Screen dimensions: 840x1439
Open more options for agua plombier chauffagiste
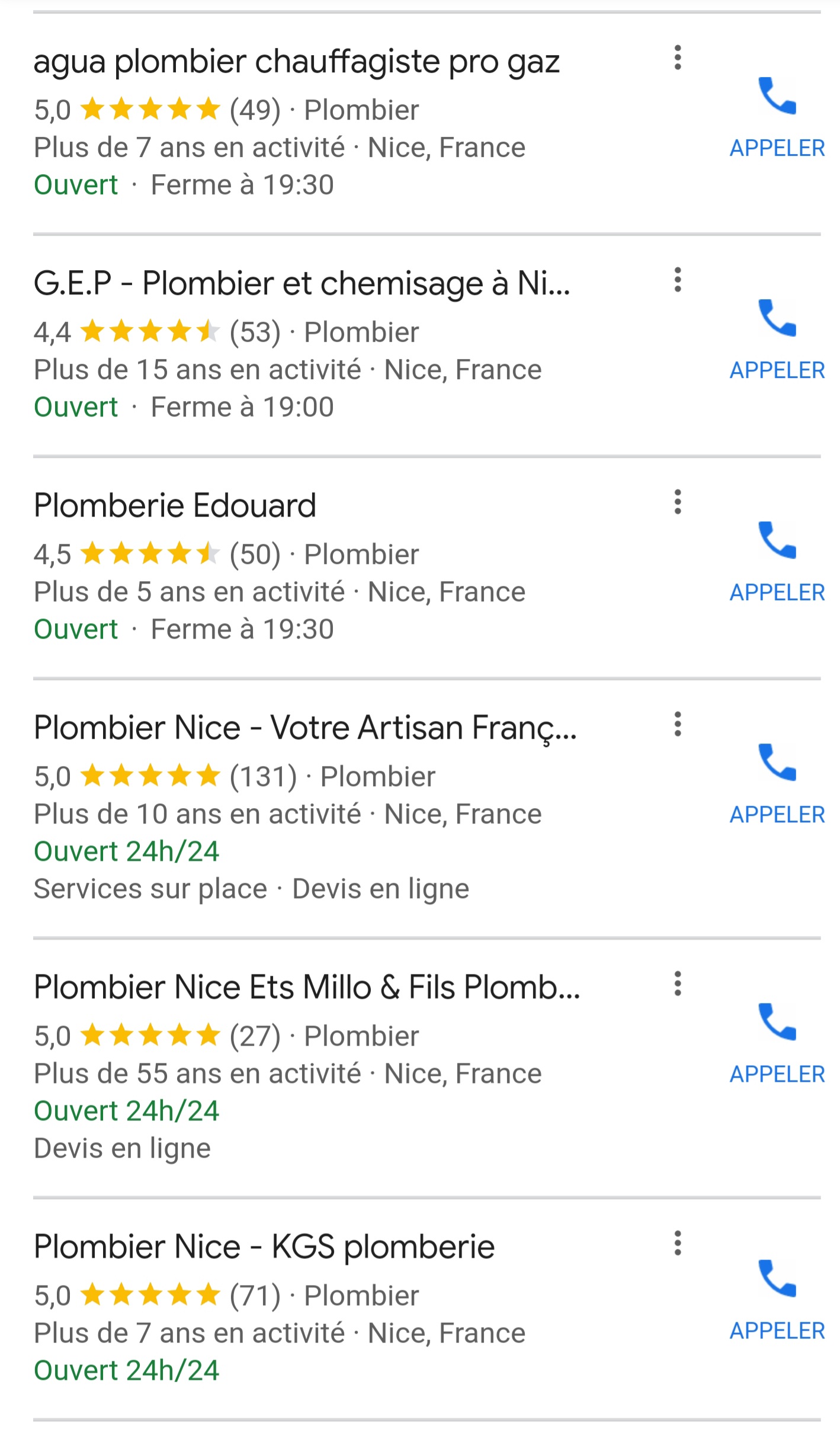678,58
